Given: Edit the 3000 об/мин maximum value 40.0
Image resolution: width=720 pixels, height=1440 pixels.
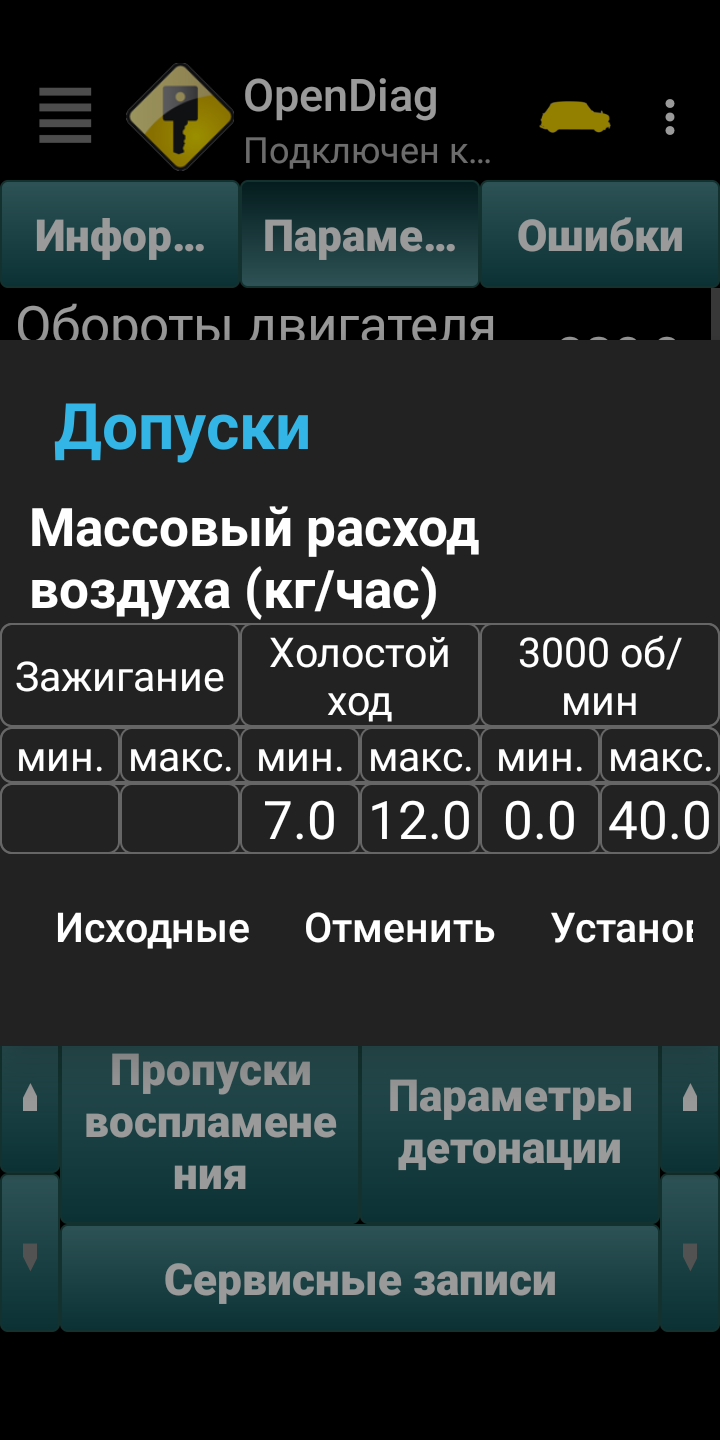Looking at the screenshot, I should (x=660, y=819).
